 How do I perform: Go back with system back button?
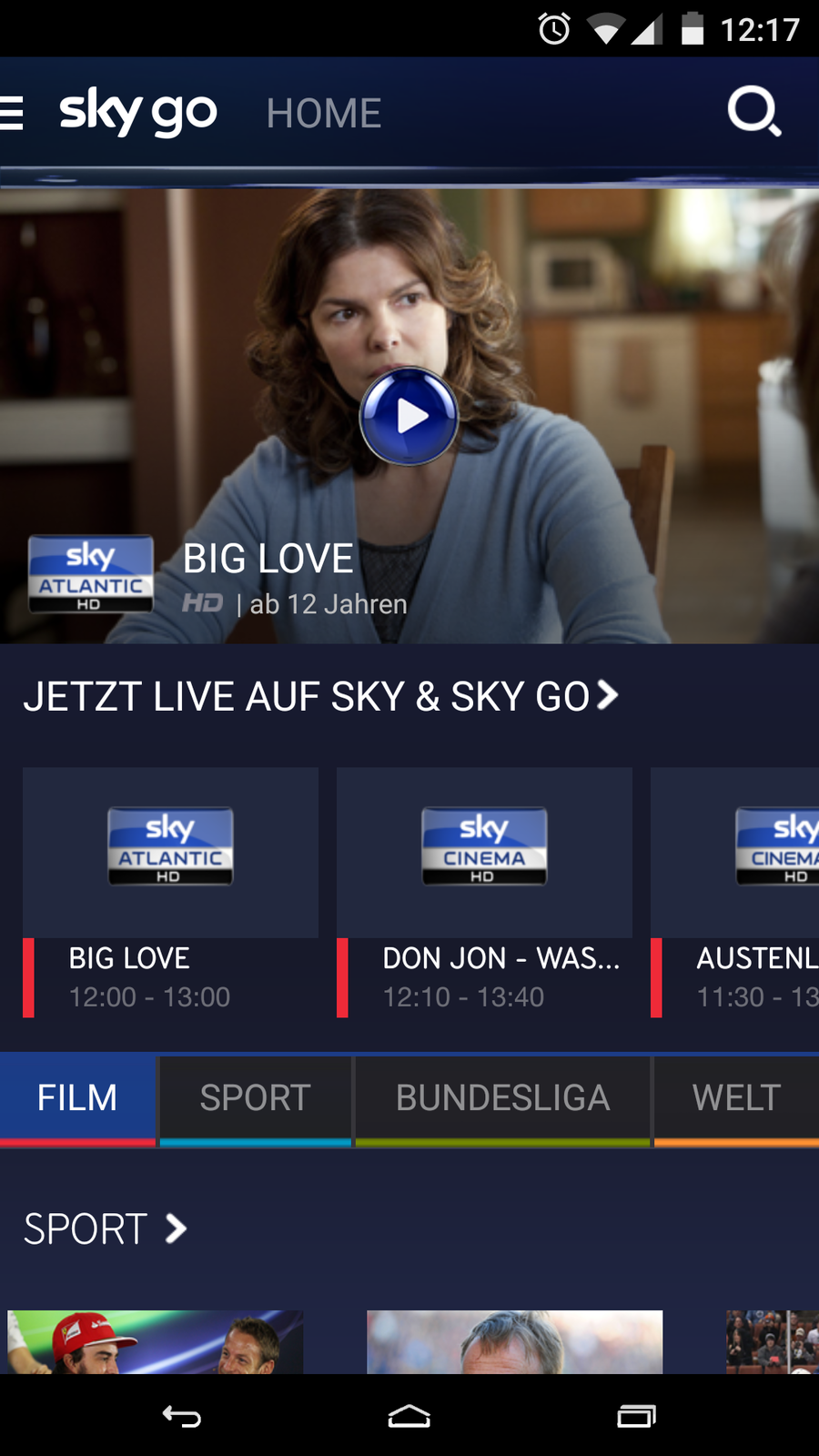pos(181,1416)
